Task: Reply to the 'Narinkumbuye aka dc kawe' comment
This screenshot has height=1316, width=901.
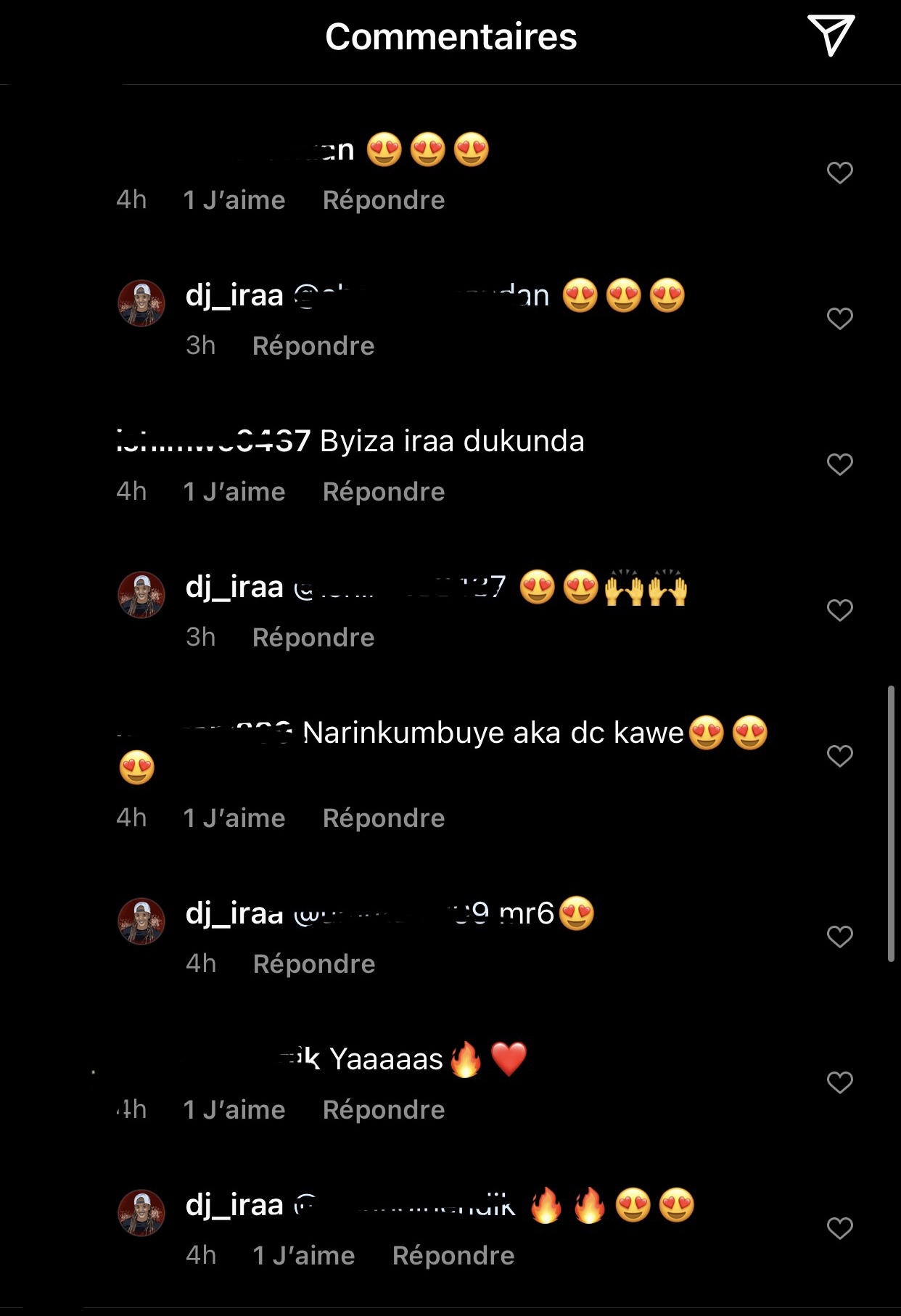Action: click(383, 818)
